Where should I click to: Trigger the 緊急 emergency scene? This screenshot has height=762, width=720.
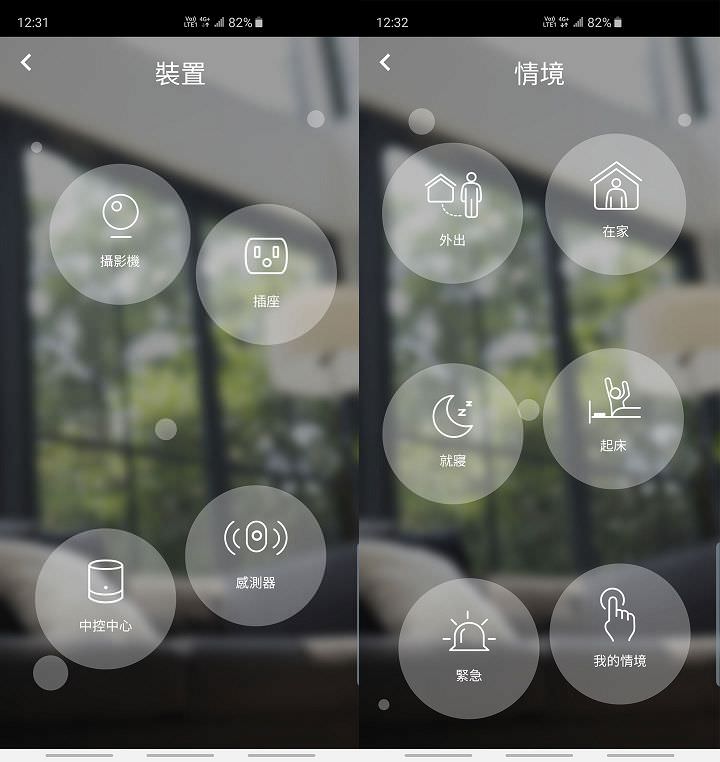[x=468, y=648]
